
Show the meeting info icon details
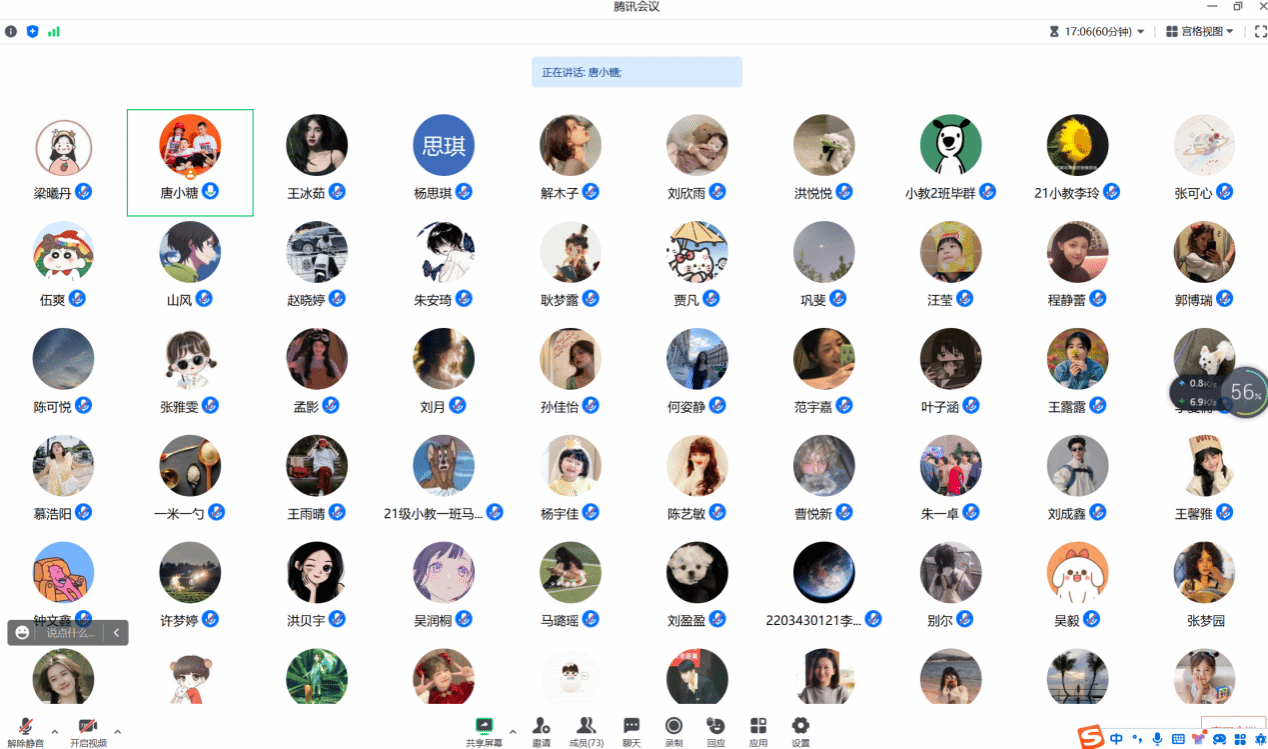point(11,32)
